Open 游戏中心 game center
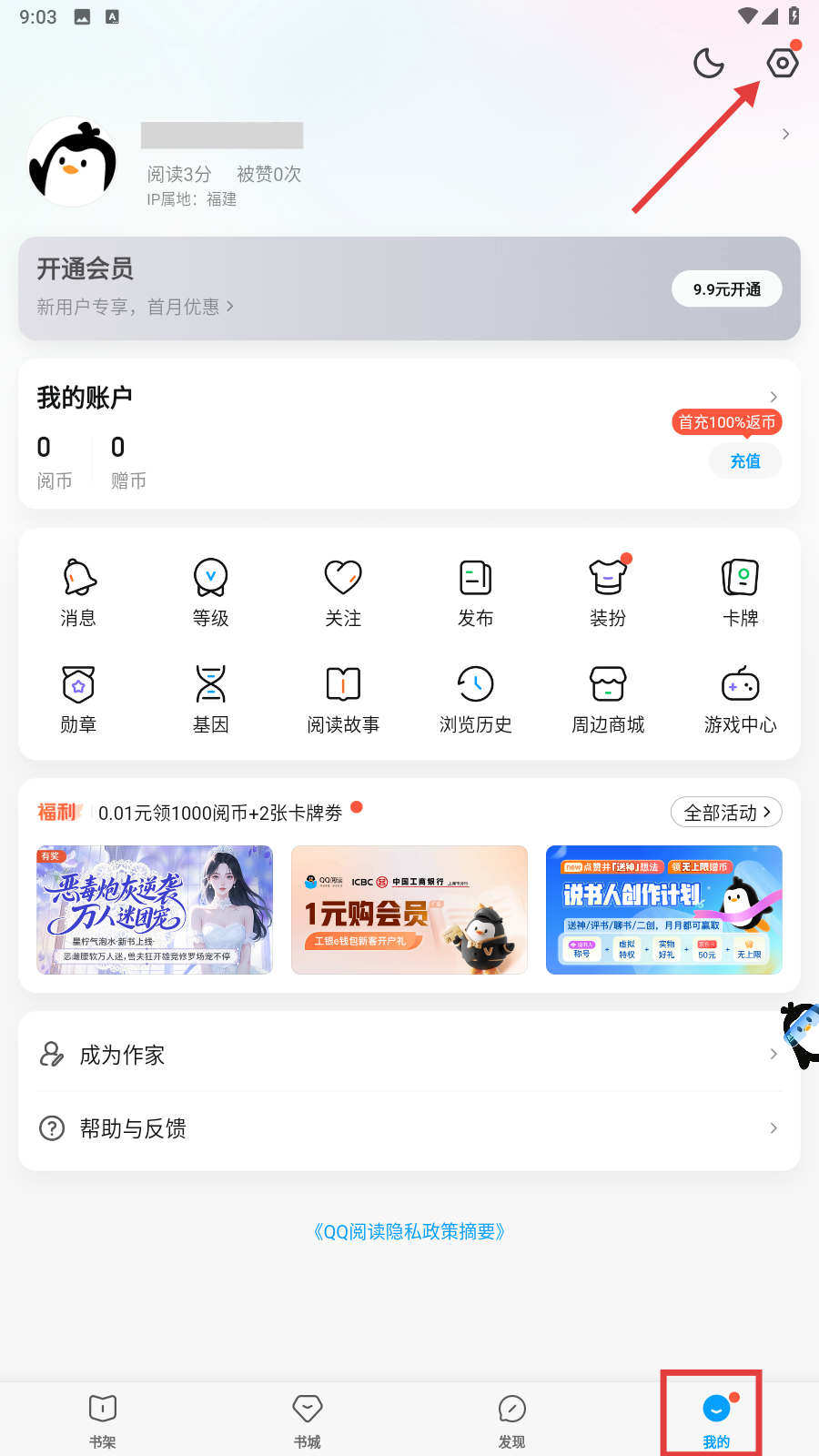 740,698
